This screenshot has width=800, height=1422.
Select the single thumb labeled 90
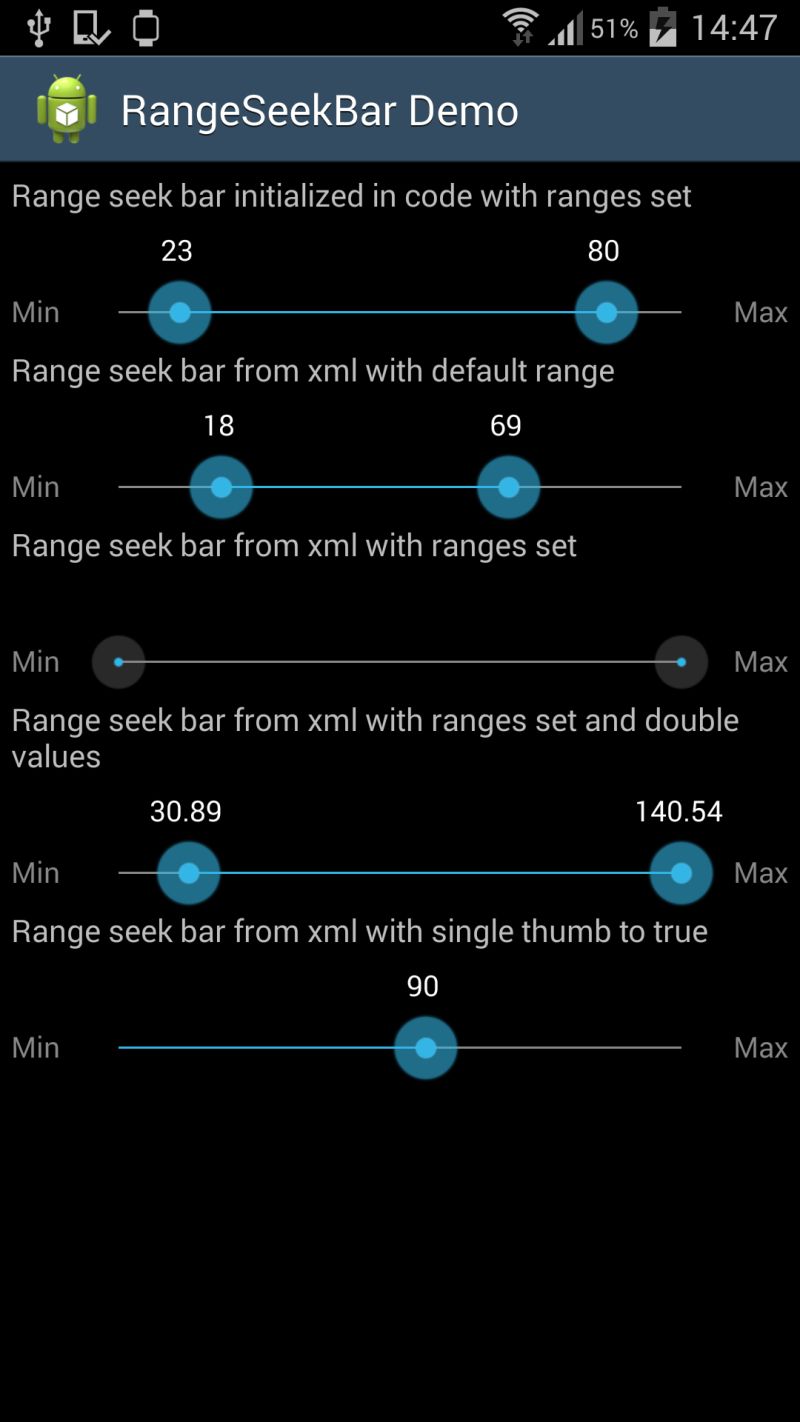point(425,1047)
